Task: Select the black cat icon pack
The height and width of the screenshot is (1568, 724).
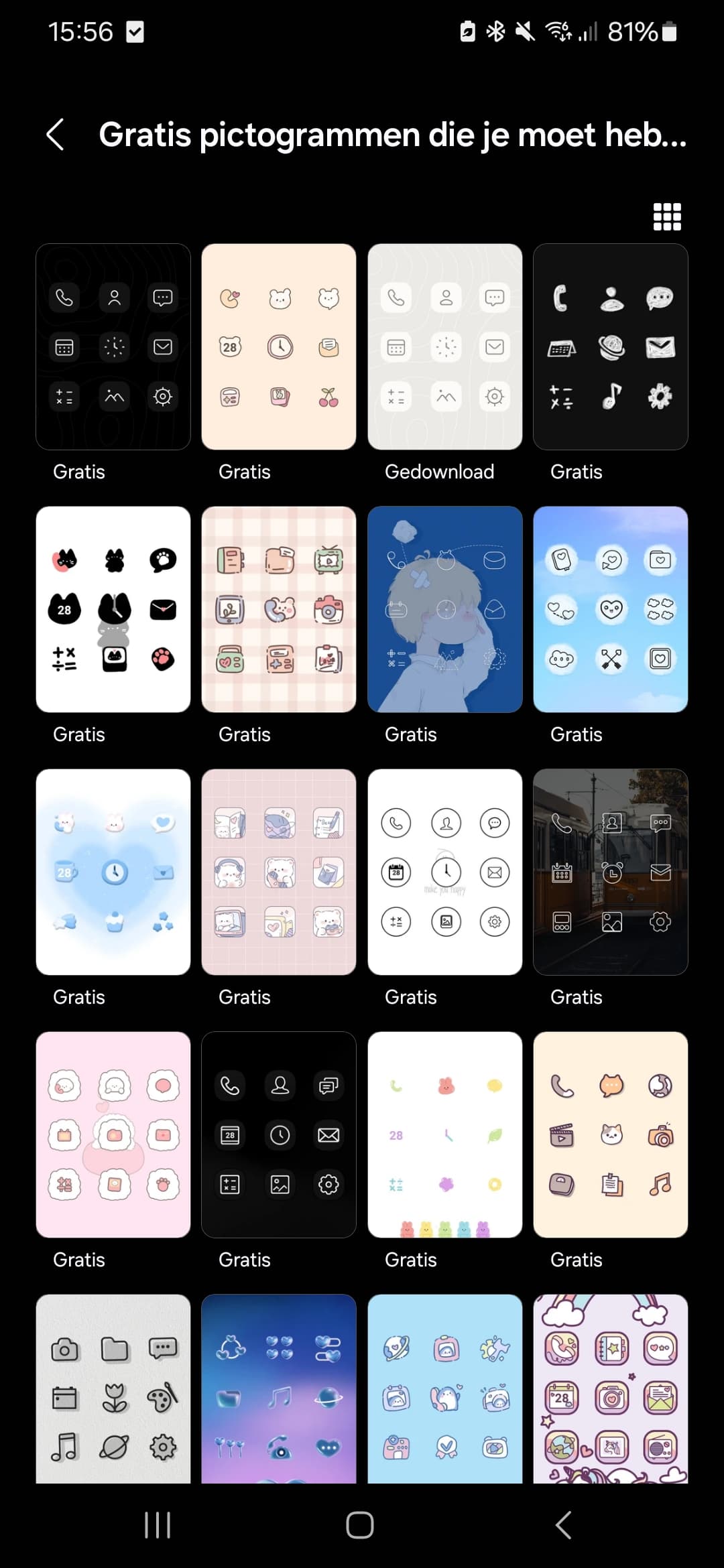Action: coord(113,609)
